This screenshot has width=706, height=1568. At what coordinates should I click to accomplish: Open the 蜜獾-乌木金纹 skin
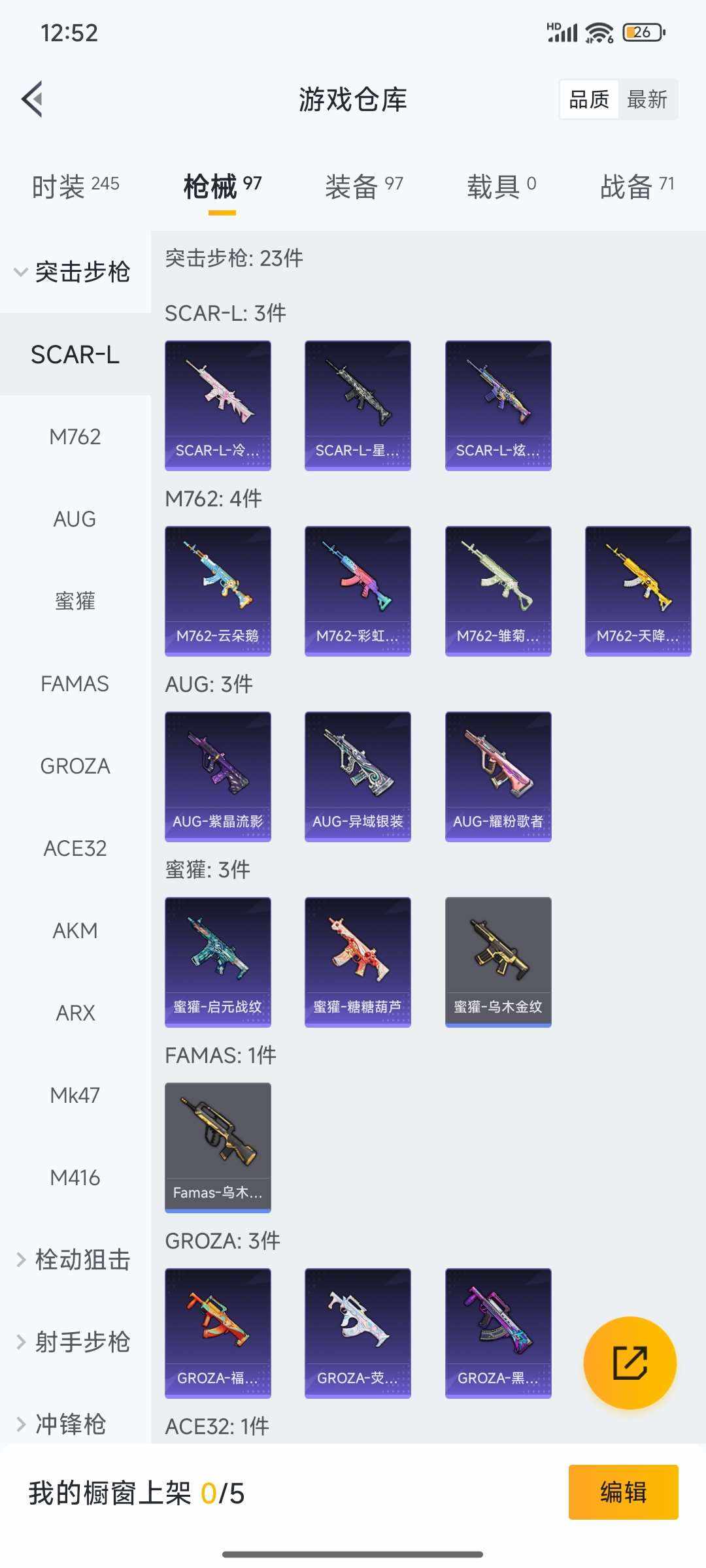tap(498, 962)
